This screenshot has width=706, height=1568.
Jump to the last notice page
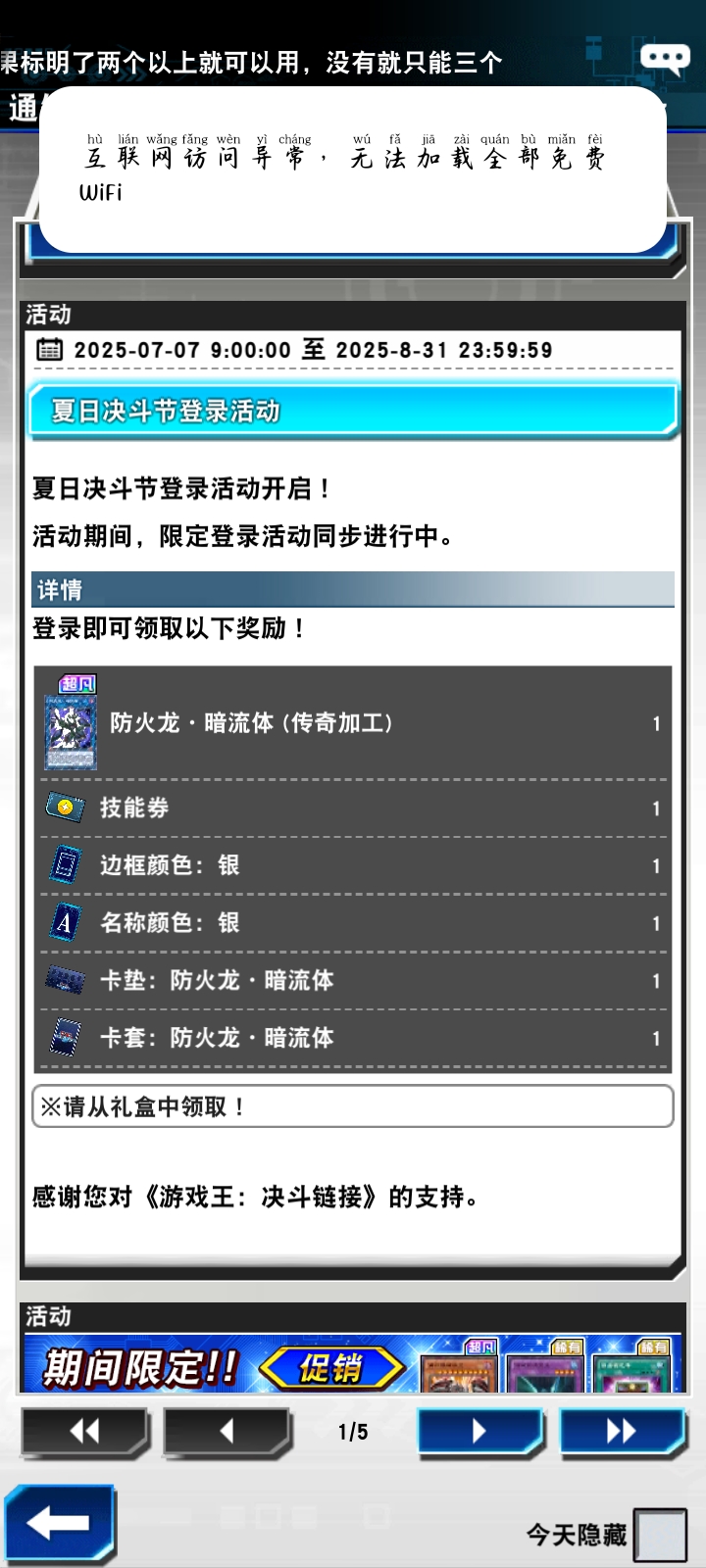622,1432
